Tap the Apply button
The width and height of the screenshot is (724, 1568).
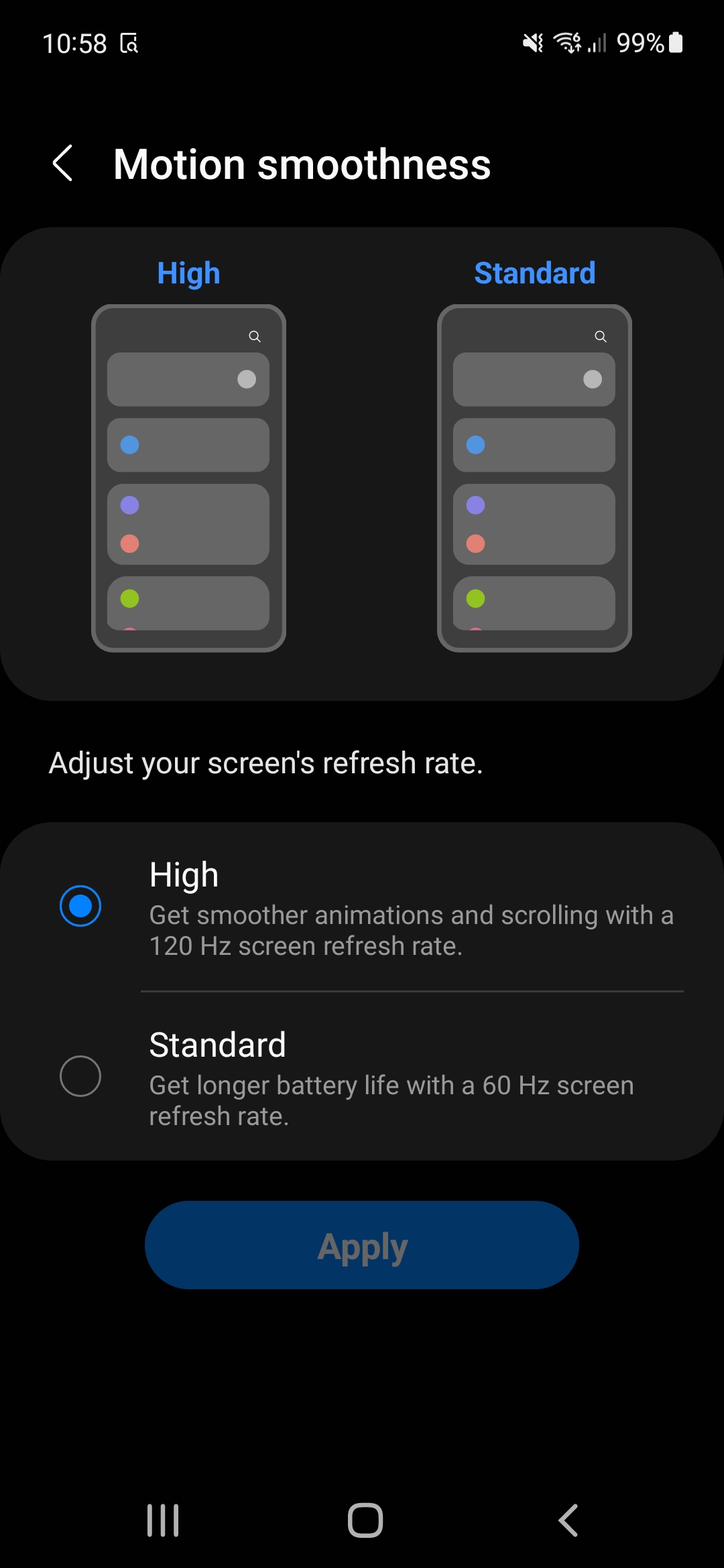click(362, 1245)
